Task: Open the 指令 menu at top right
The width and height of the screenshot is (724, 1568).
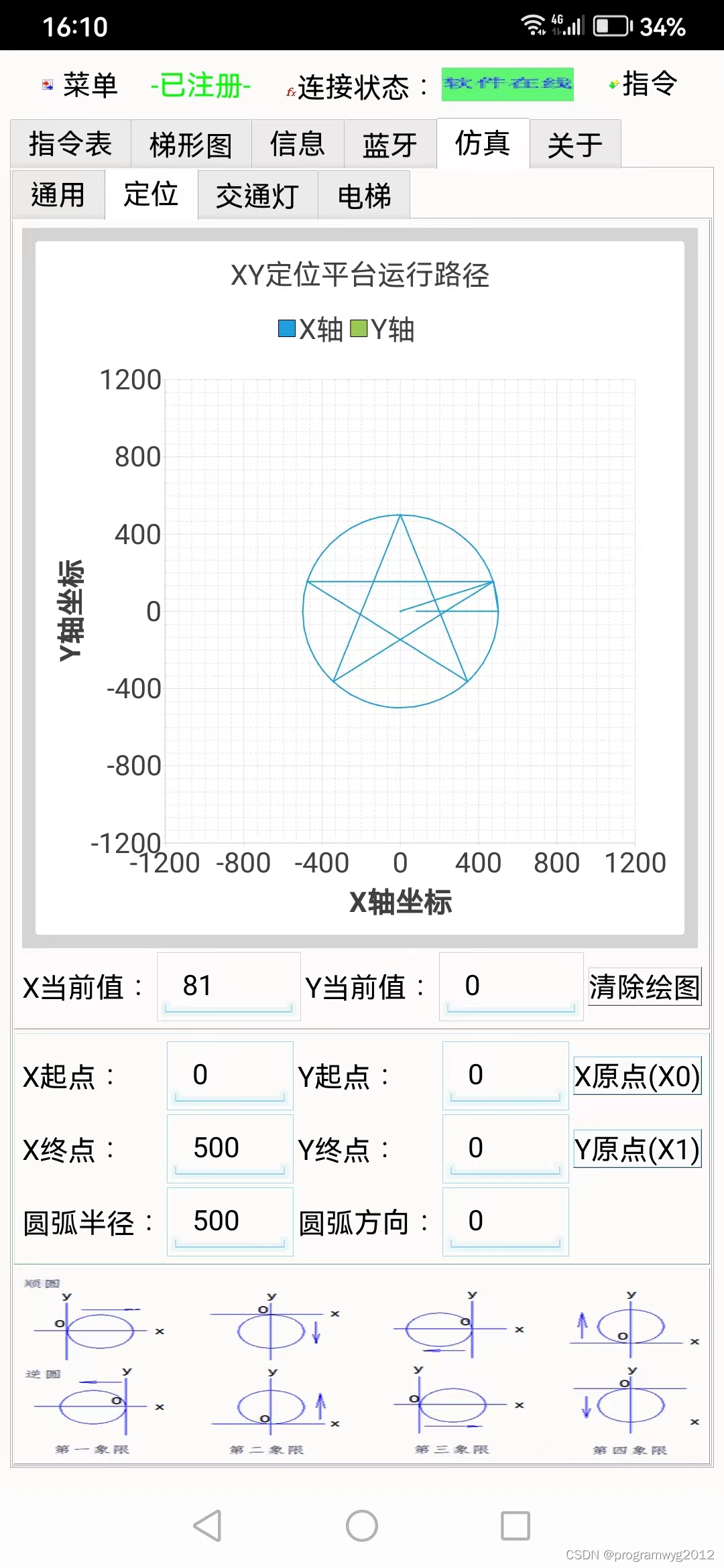Action: [642, 84]
